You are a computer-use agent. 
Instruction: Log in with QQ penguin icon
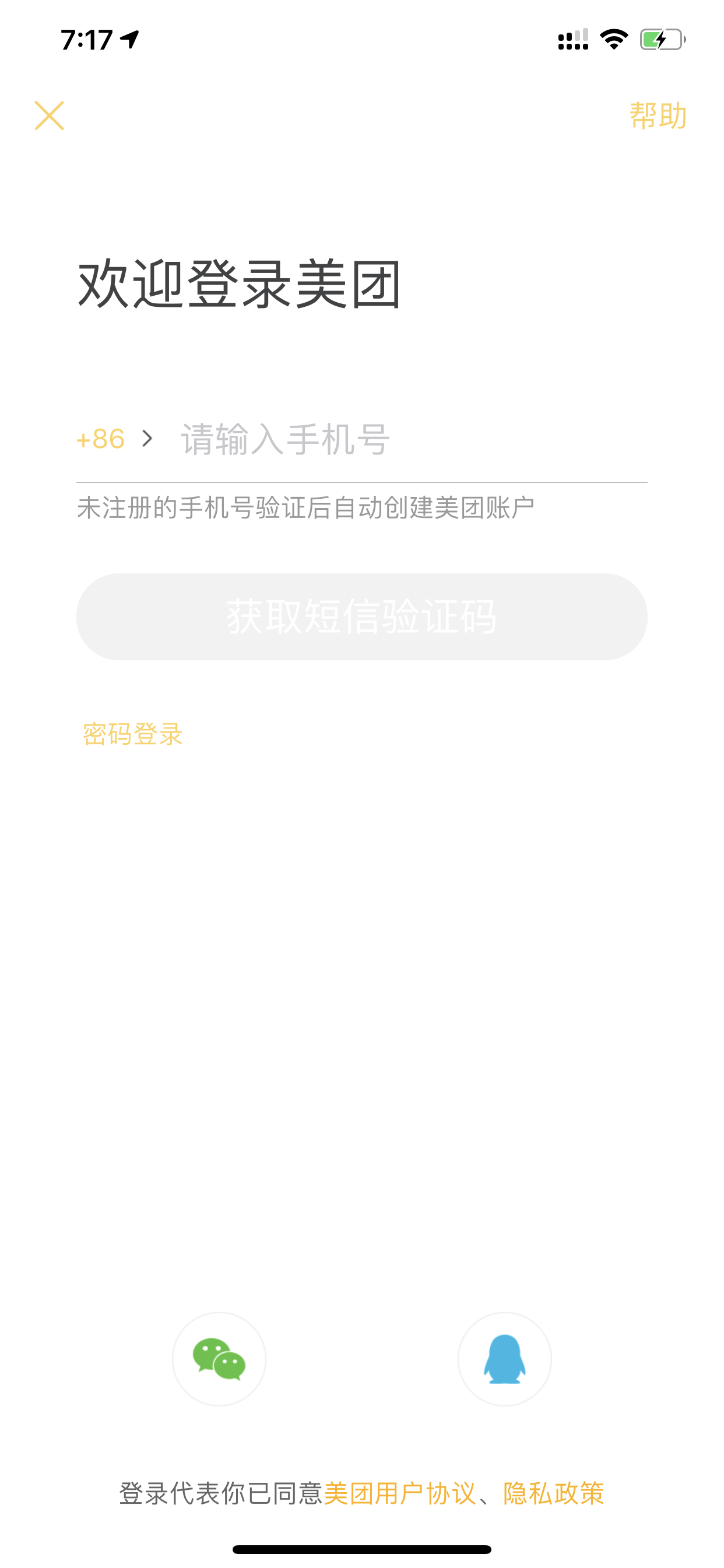pyautogui.click(x=504, y=1359)
